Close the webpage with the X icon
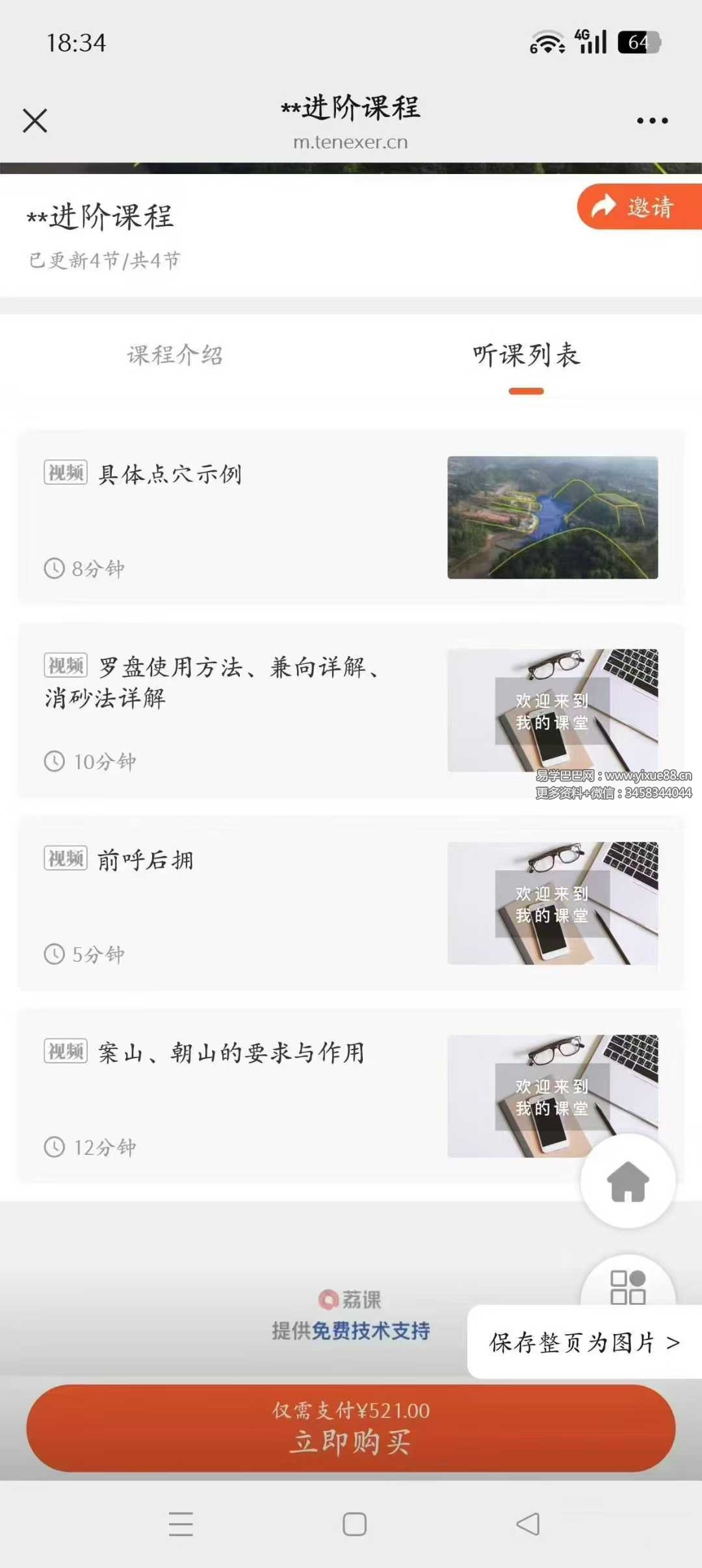 tap(35, 121)
